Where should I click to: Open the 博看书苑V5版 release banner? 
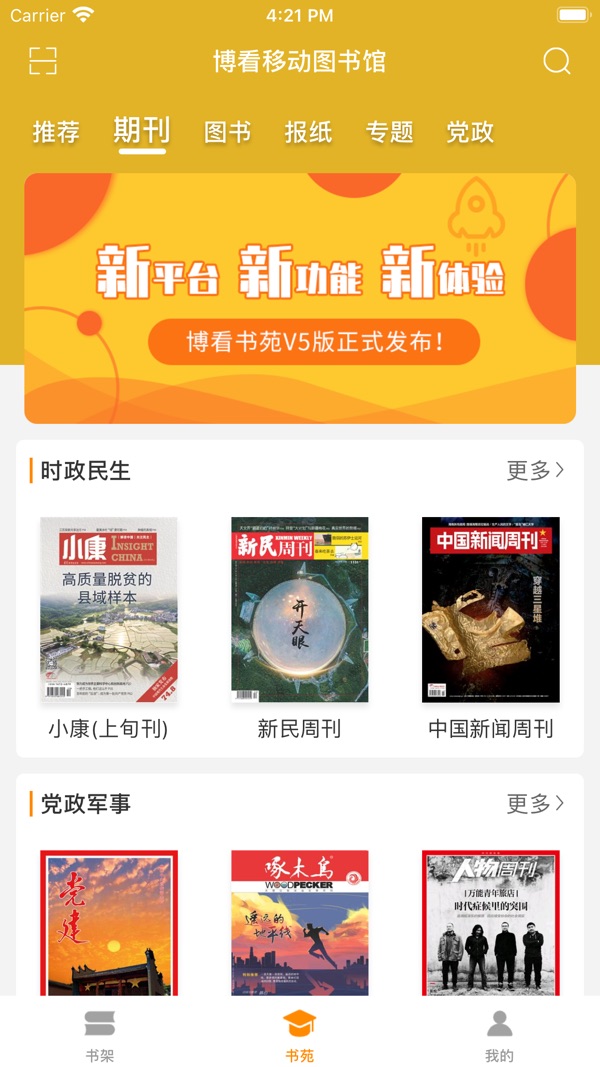coord(300,298)
